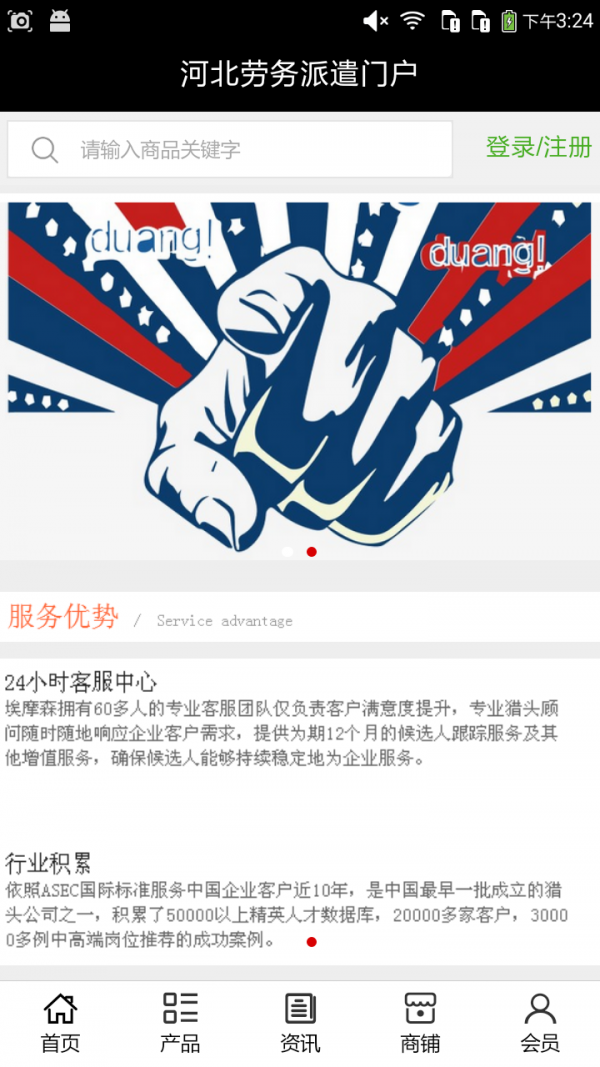
Task: Open the 资讯 news tab
Action: [x=300, y=1023]
